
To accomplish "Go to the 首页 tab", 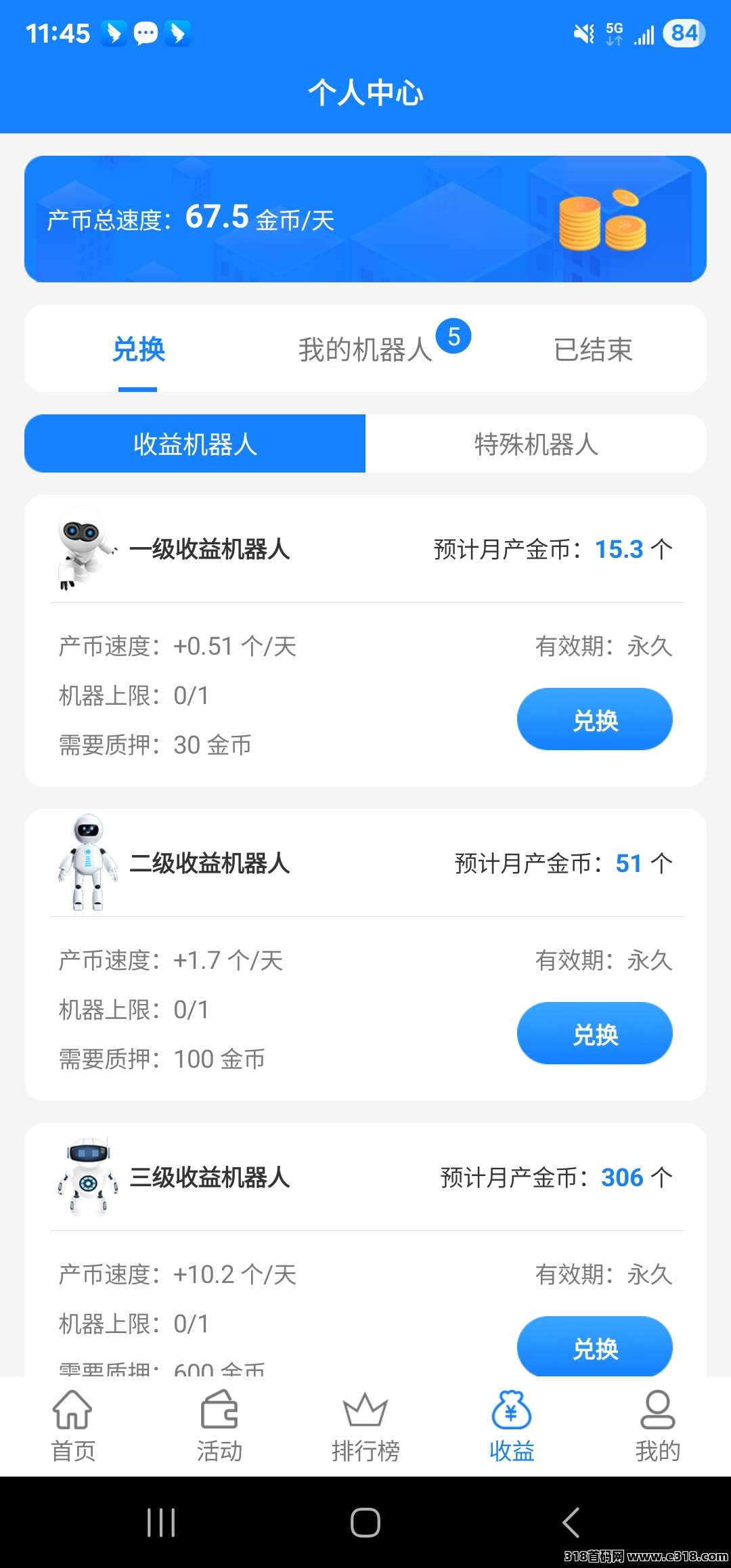I will (73, 1426).
